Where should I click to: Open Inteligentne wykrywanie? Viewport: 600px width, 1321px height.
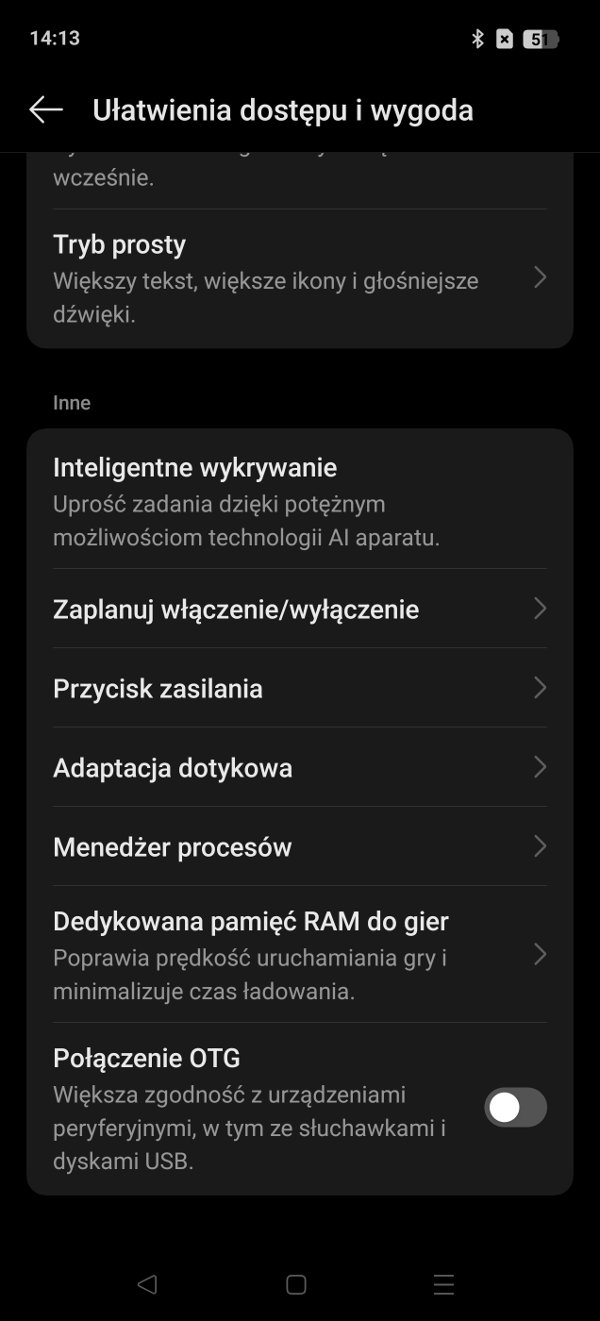click(300, 501)
